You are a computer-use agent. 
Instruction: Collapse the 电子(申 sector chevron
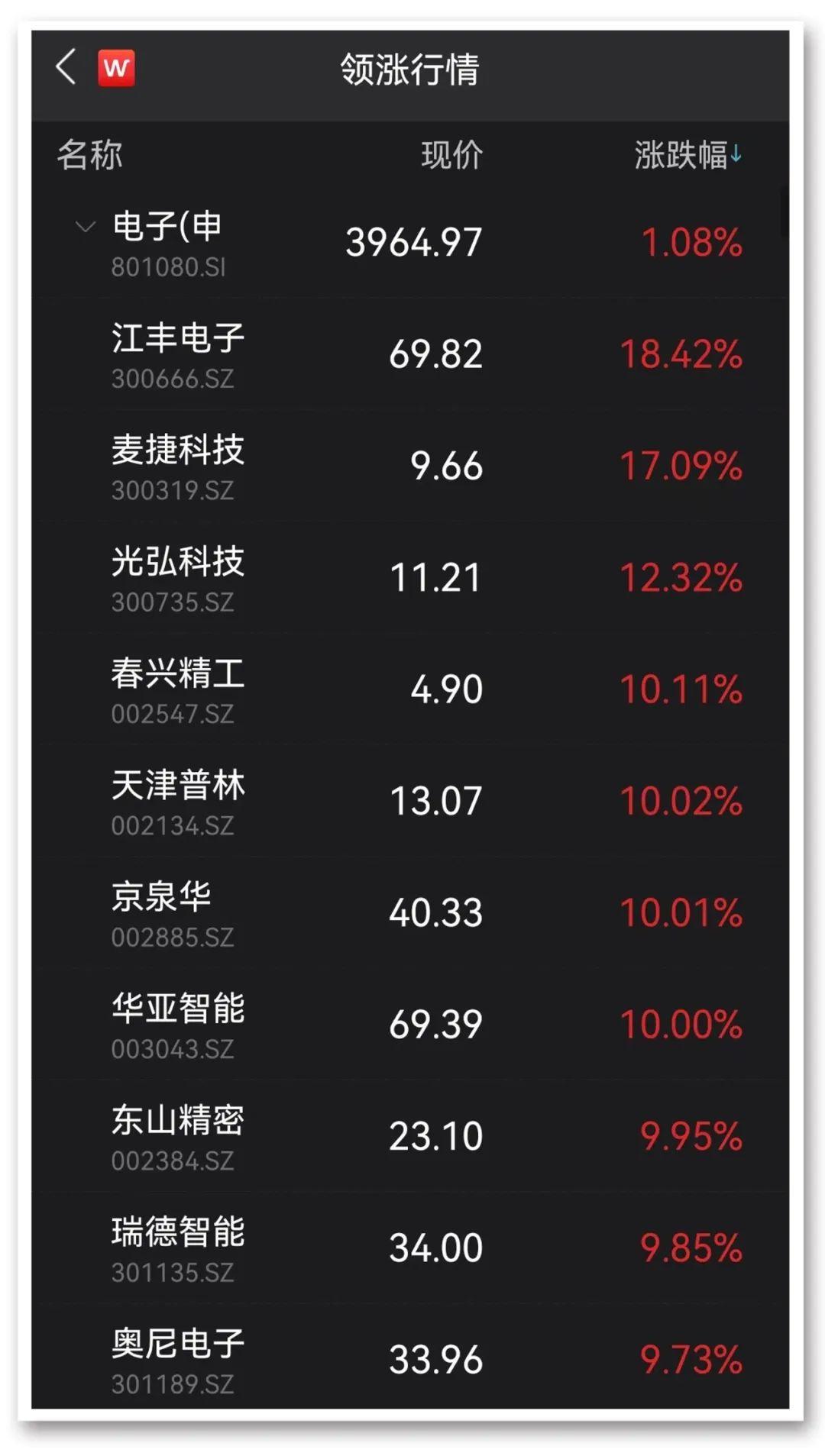(x=86, y=227)
